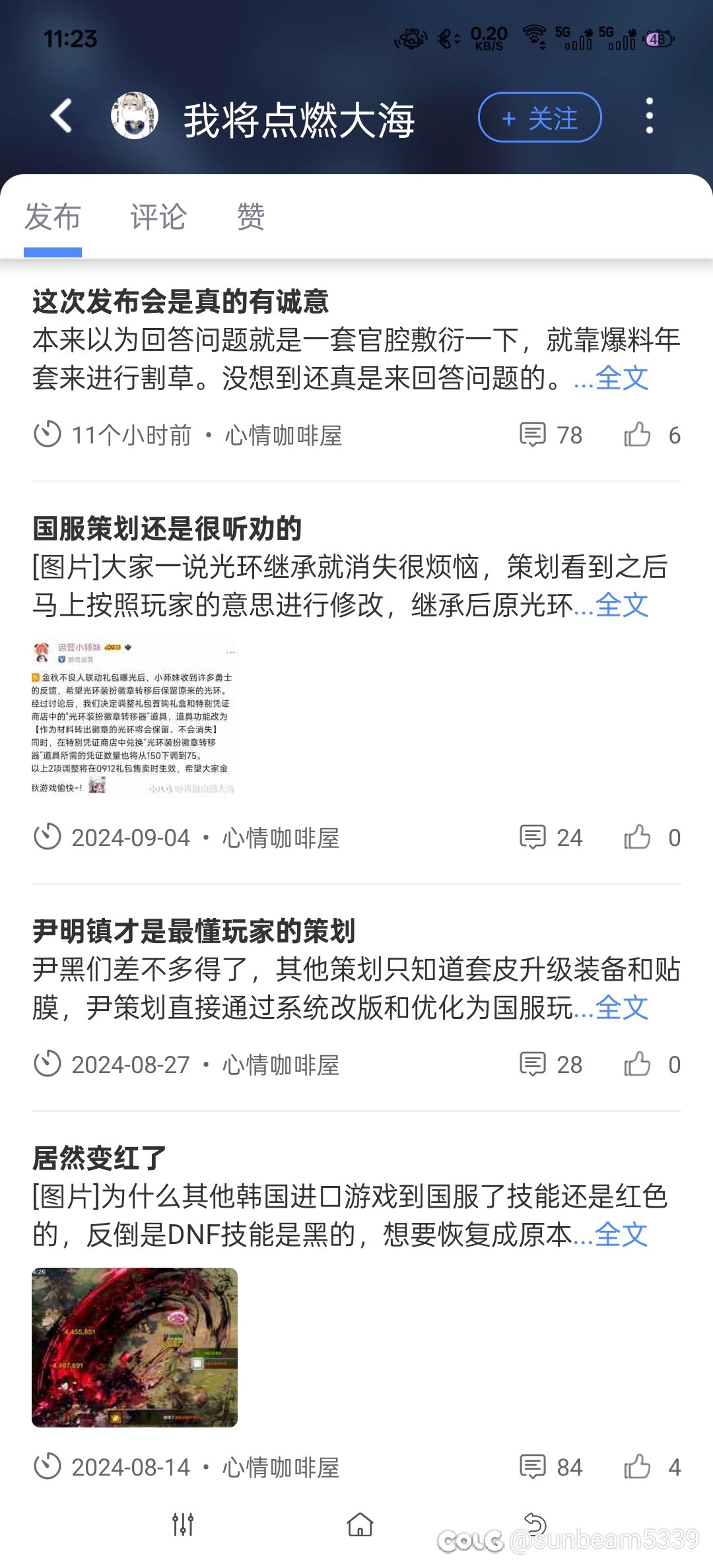This screenshot has height=1568, width=713.
Task: Switch to the 评论 tab
Action: 158,216
